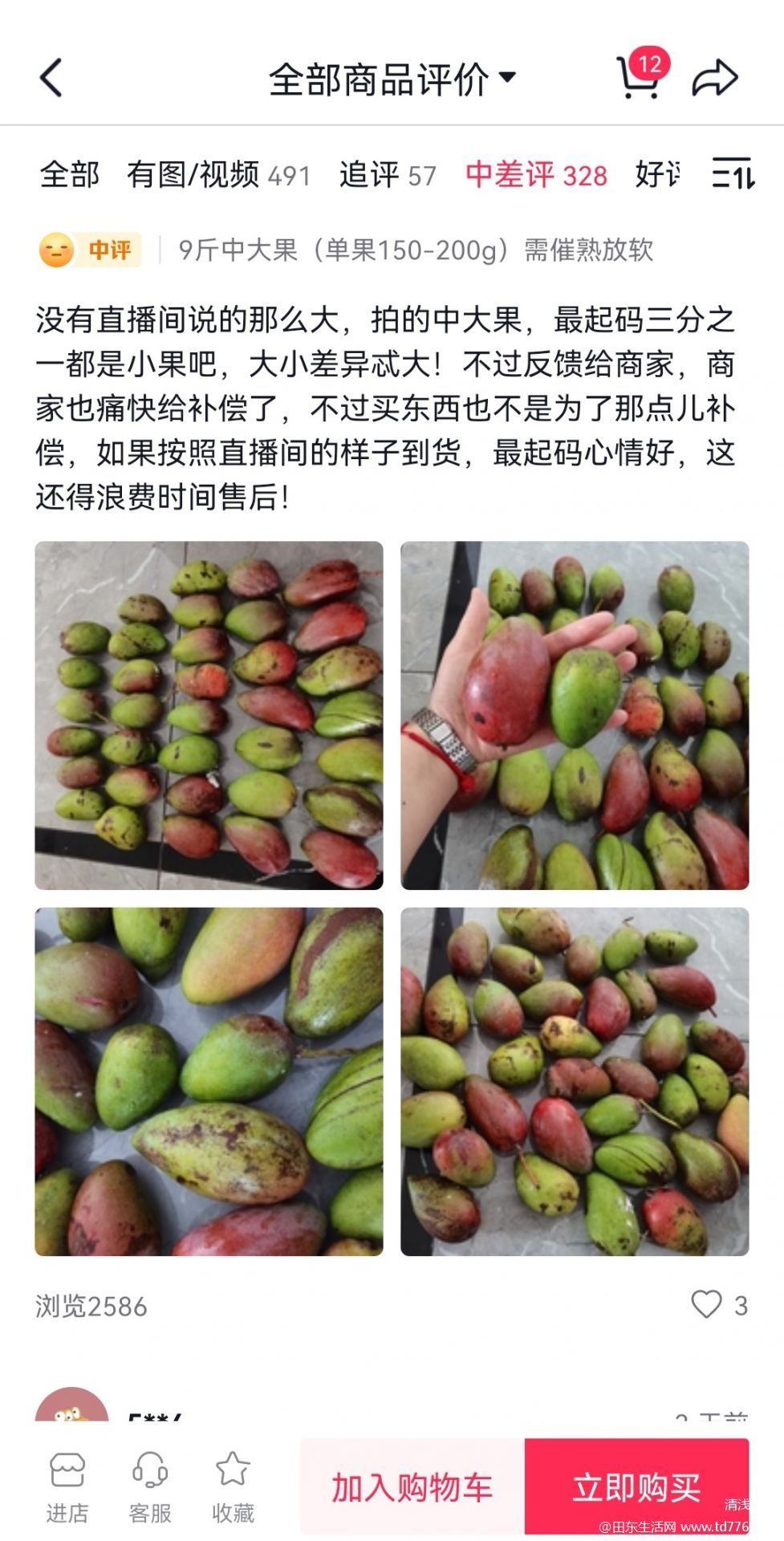This screenshot has height=1541, width=784.
Task: Switch to the 全部 reviews tab
Action: pyautogui.click(x=70, y=174)
